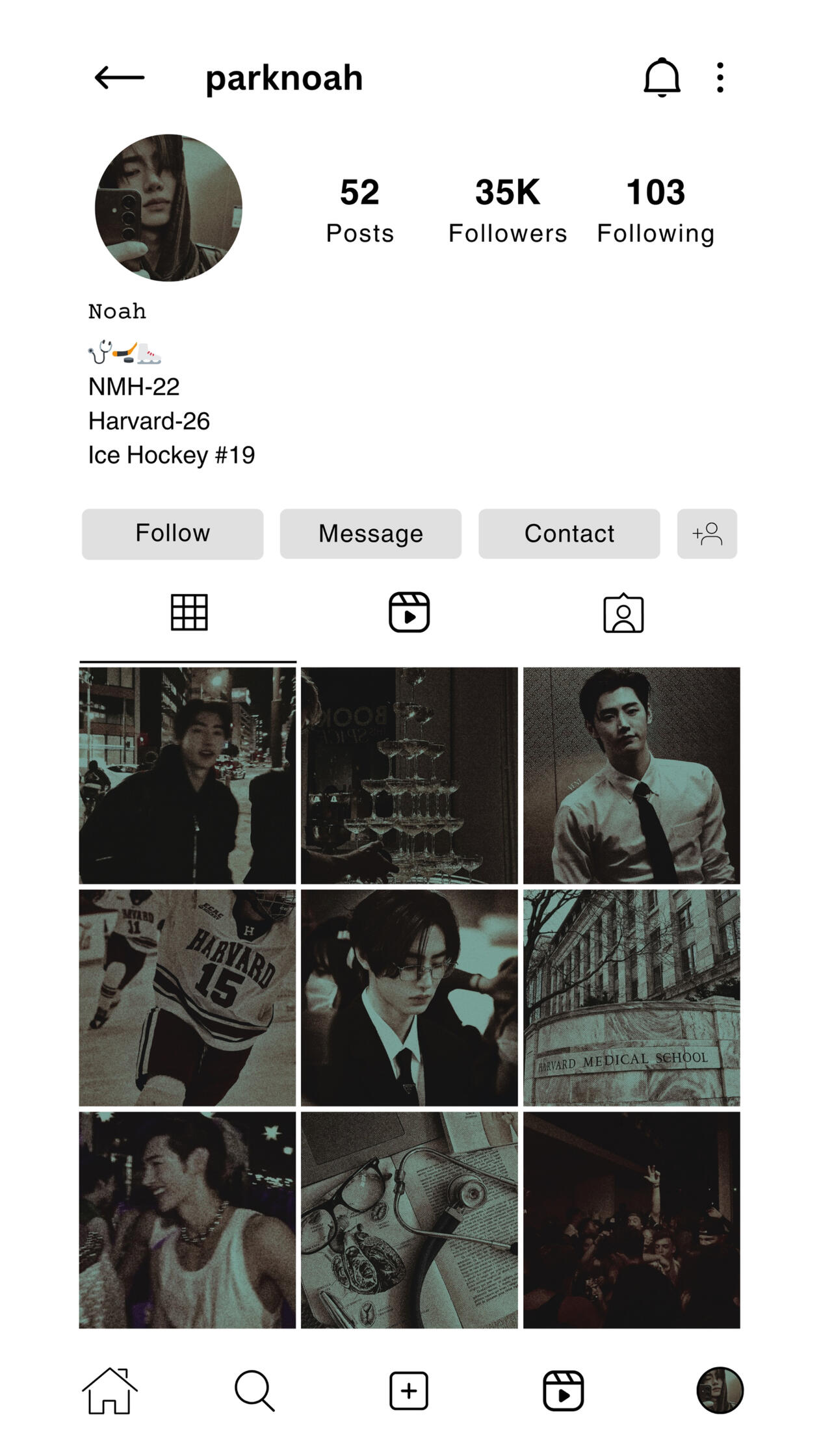The image size is (819, 1456).
Task: Open the notifications bell
Action: pos(662,78)
